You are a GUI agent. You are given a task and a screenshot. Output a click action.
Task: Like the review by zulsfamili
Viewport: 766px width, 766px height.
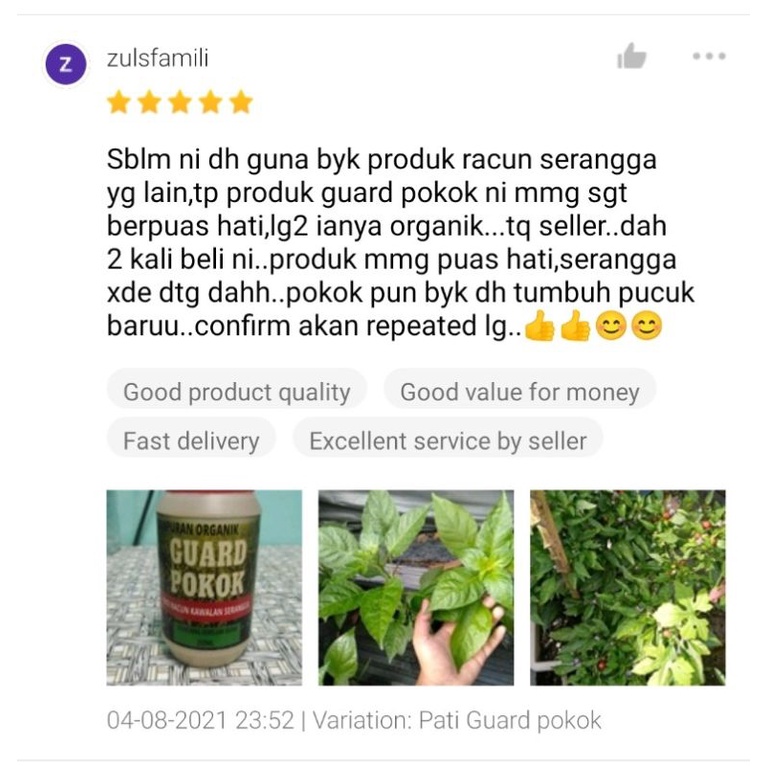point(632,57)
